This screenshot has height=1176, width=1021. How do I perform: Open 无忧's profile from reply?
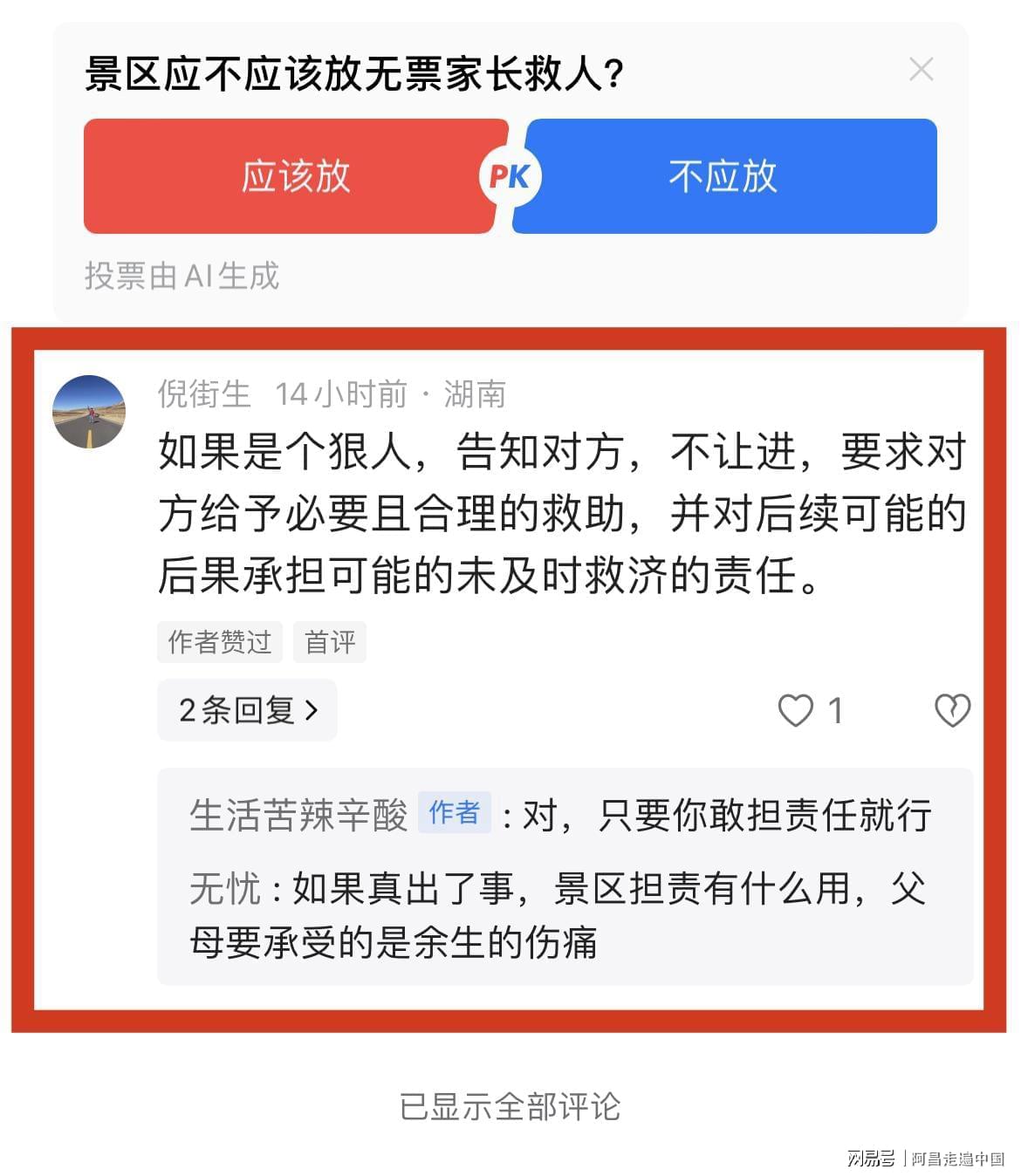pyautogui.click(x=224, y=889)
